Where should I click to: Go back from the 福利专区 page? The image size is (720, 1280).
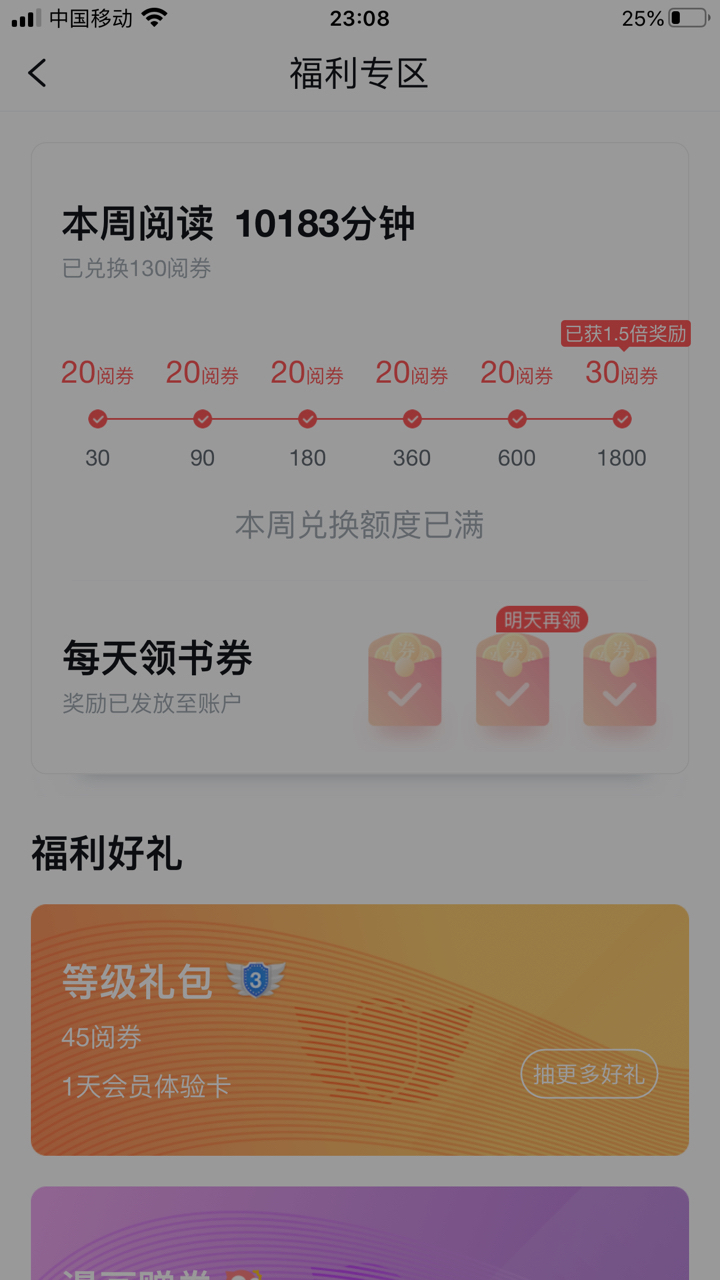(x=38, y=73)
